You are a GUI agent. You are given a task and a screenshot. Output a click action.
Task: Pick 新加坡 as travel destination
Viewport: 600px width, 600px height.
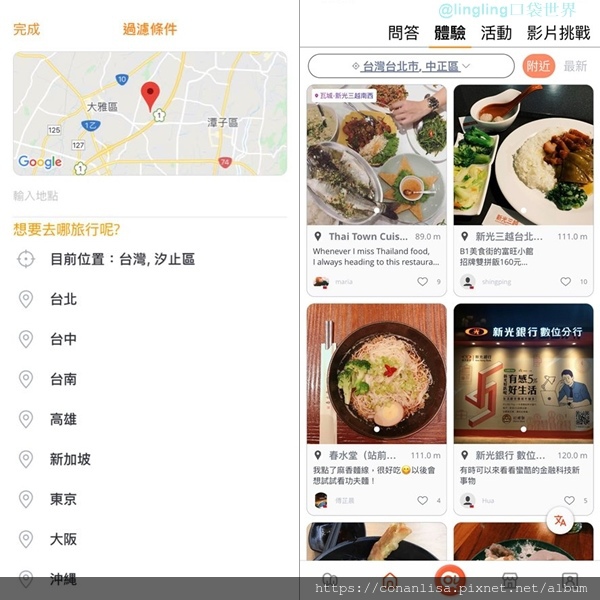coord(70,459)
